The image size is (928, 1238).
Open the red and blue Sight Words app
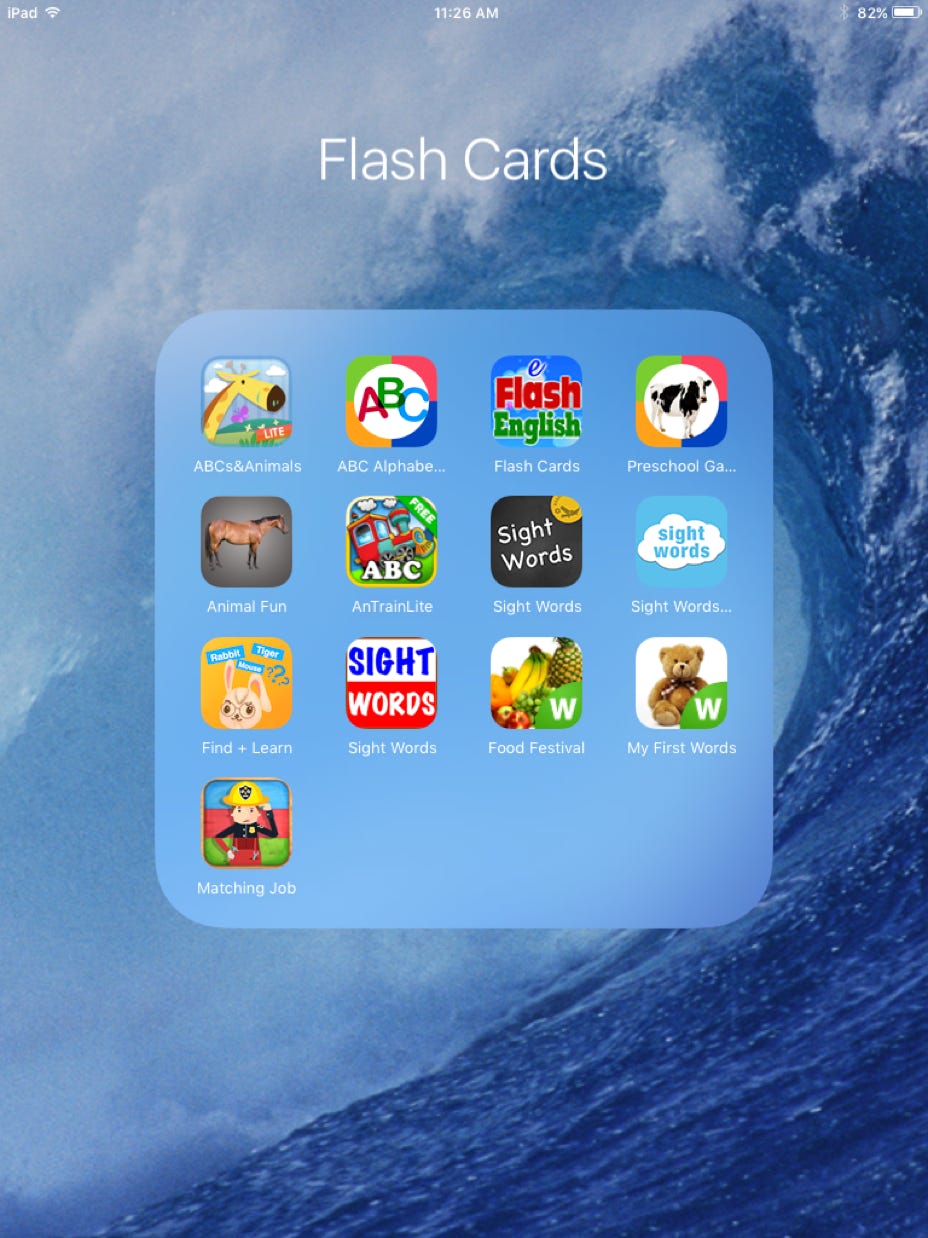point(391,683)
